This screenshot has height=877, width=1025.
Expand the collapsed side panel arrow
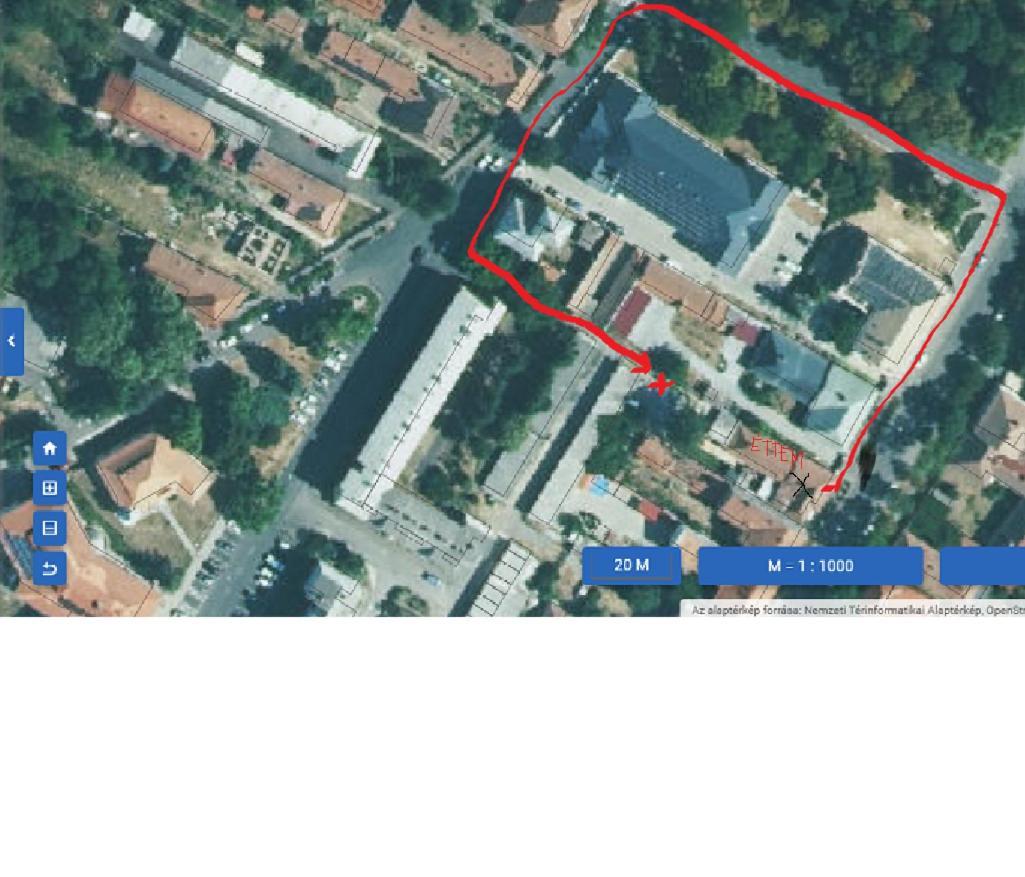point(11,341)
